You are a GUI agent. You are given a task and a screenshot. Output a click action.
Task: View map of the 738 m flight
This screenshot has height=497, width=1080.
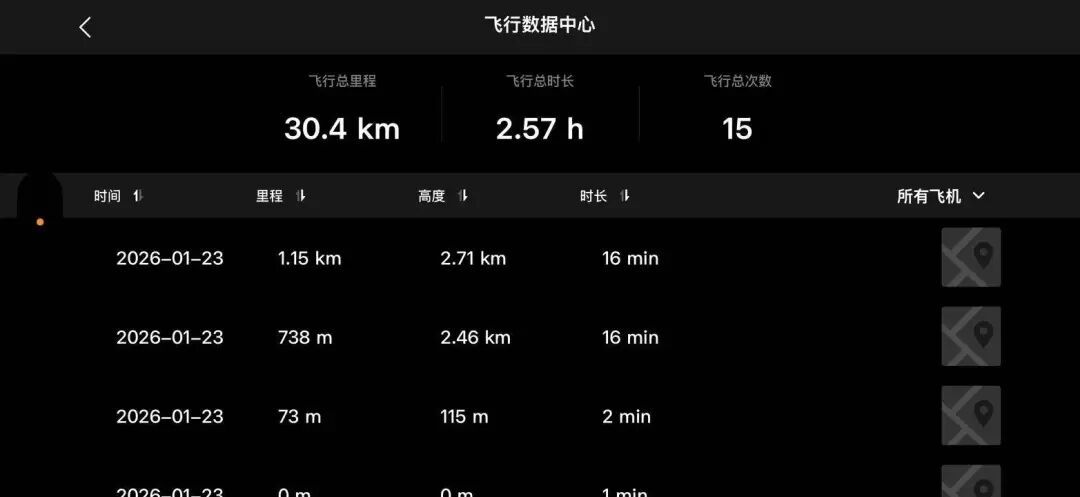[x=970, y=336]
